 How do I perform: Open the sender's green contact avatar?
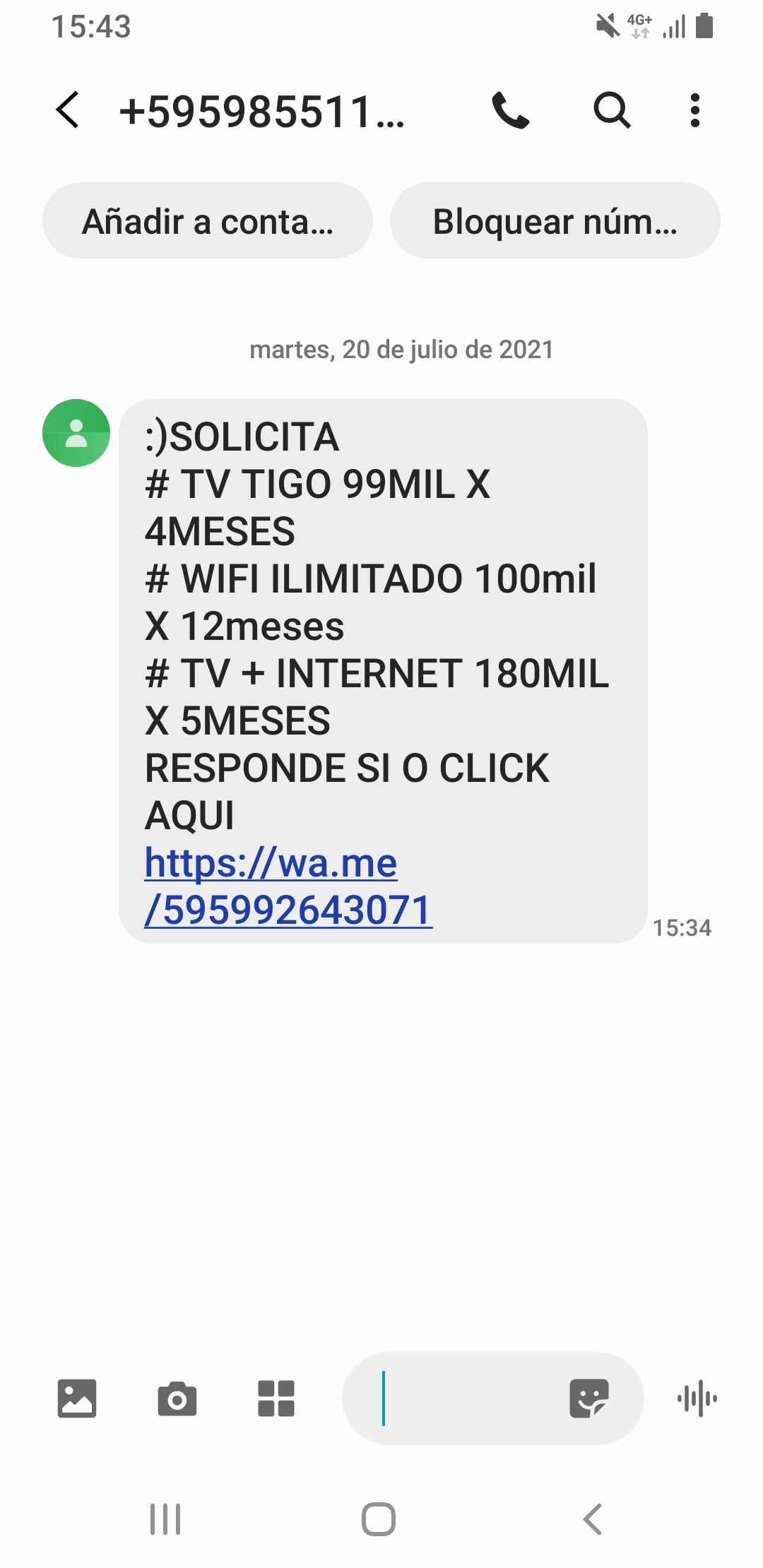(x=76, y=433)
